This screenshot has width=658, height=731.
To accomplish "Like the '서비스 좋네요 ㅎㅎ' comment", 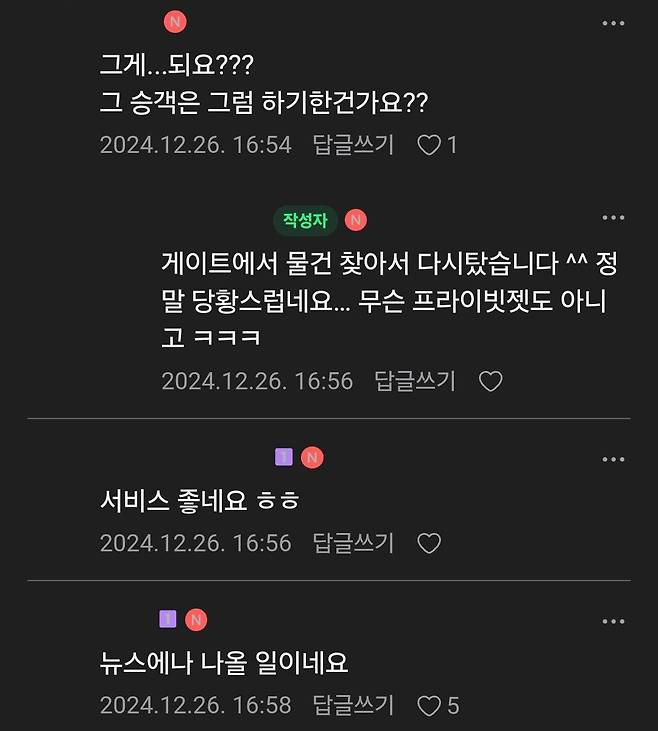I will point(429,543).
